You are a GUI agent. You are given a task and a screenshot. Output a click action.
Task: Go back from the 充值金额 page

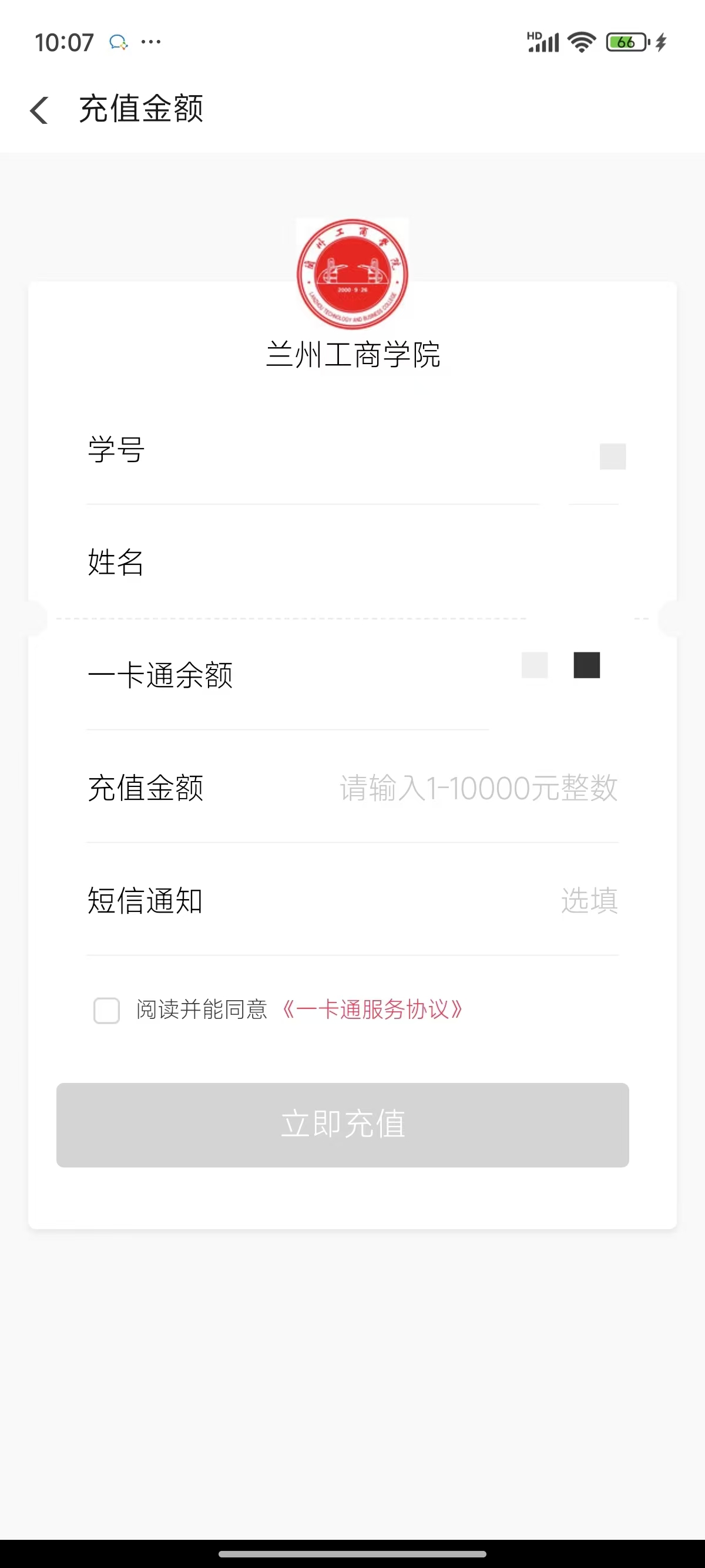(39, 110)
